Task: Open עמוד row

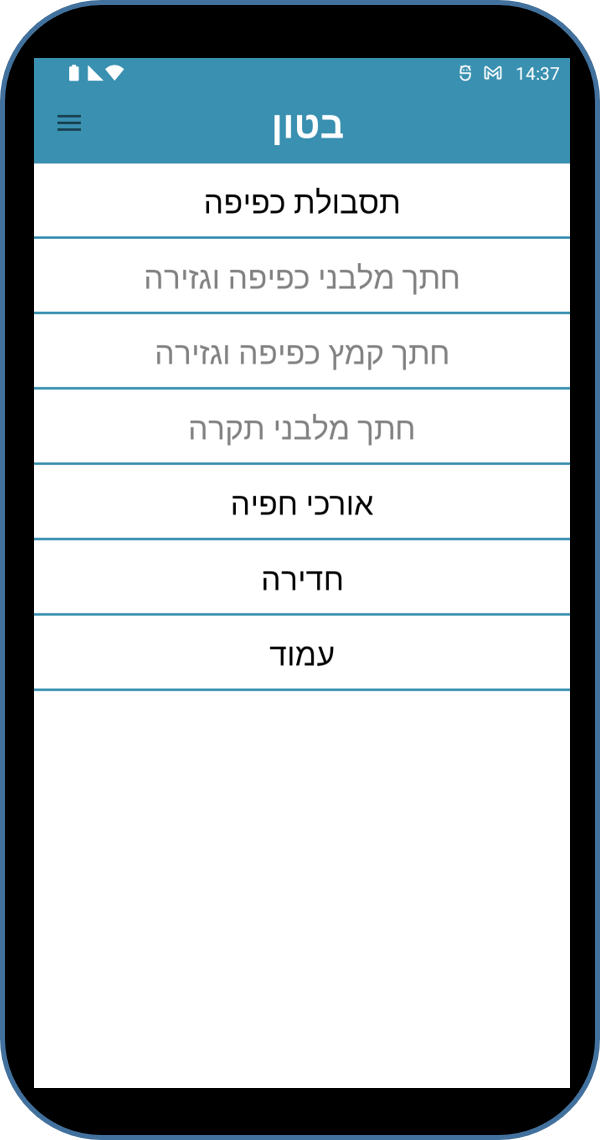Action: point(302,654)
